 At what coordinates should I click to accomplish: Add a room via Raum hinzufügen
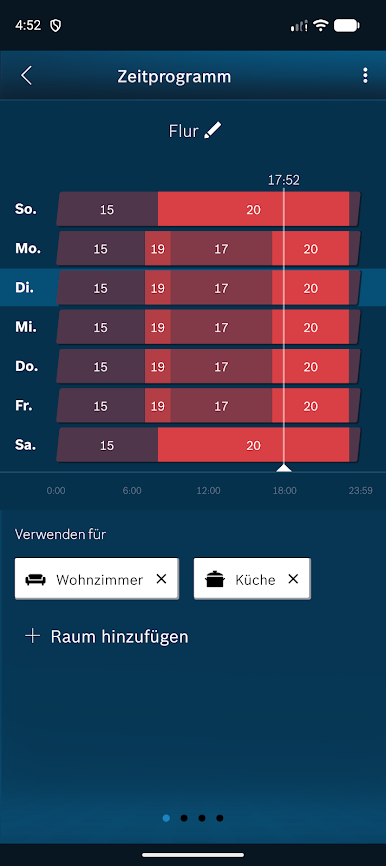tap(107, 636)
